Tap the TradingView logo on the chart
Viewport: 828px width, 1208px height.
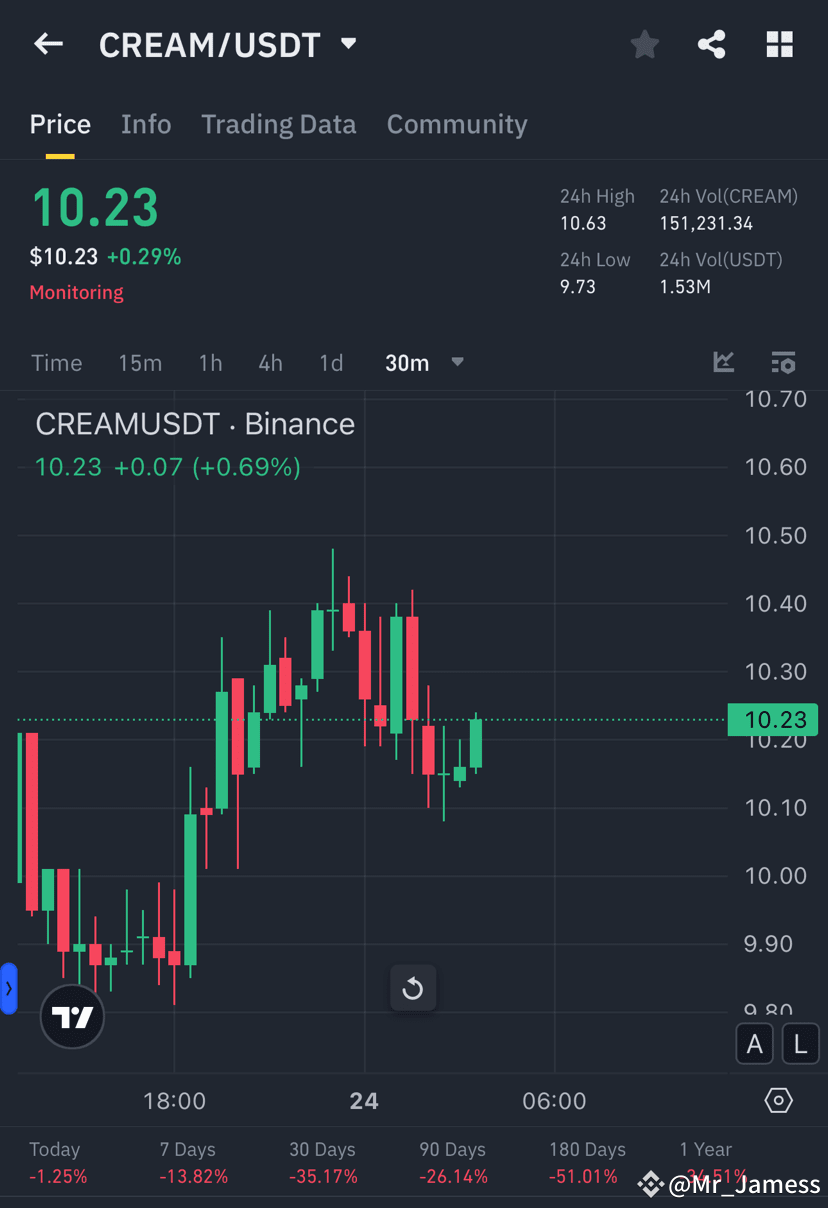click(x=71, y=1016)
